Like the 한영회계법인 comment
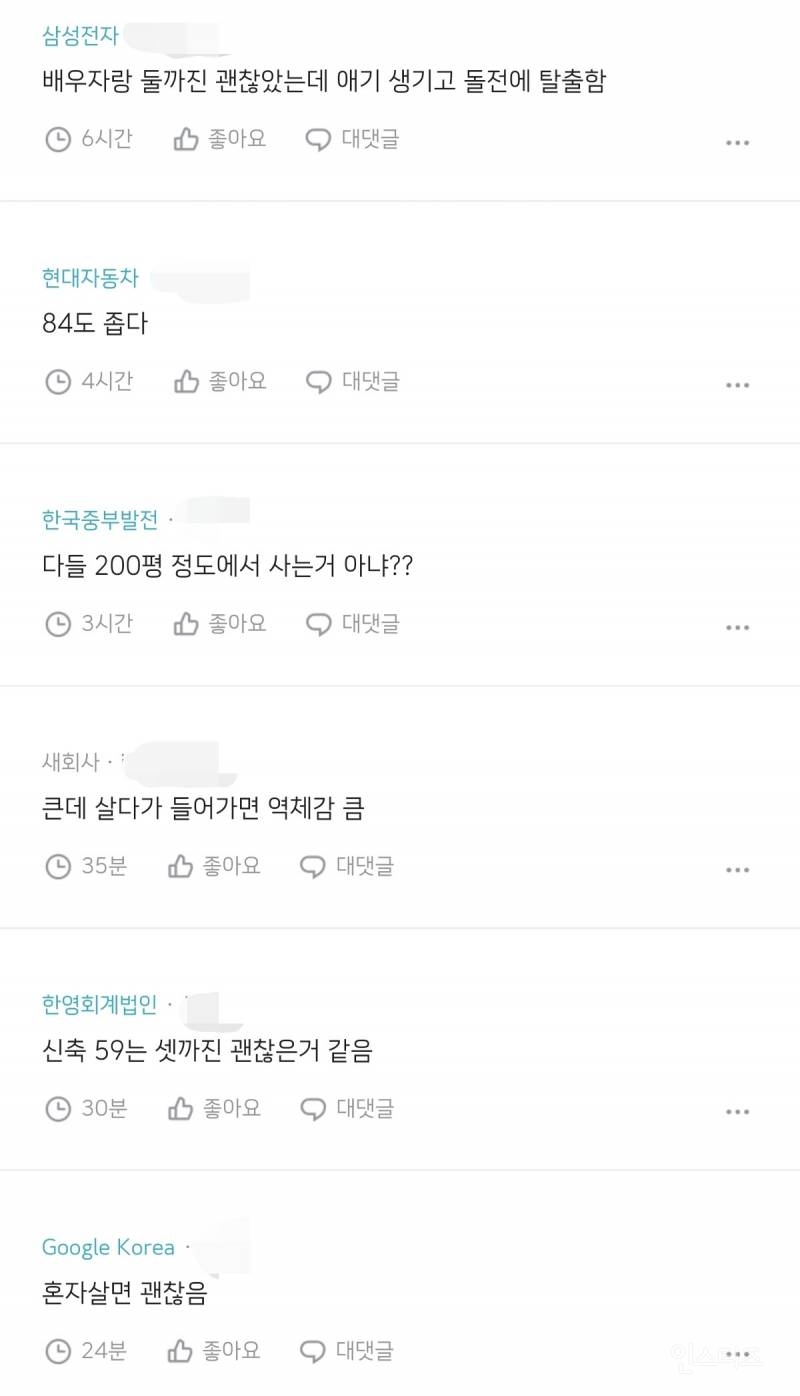Screen dimensions: 800x1396 click(214, 1108)
